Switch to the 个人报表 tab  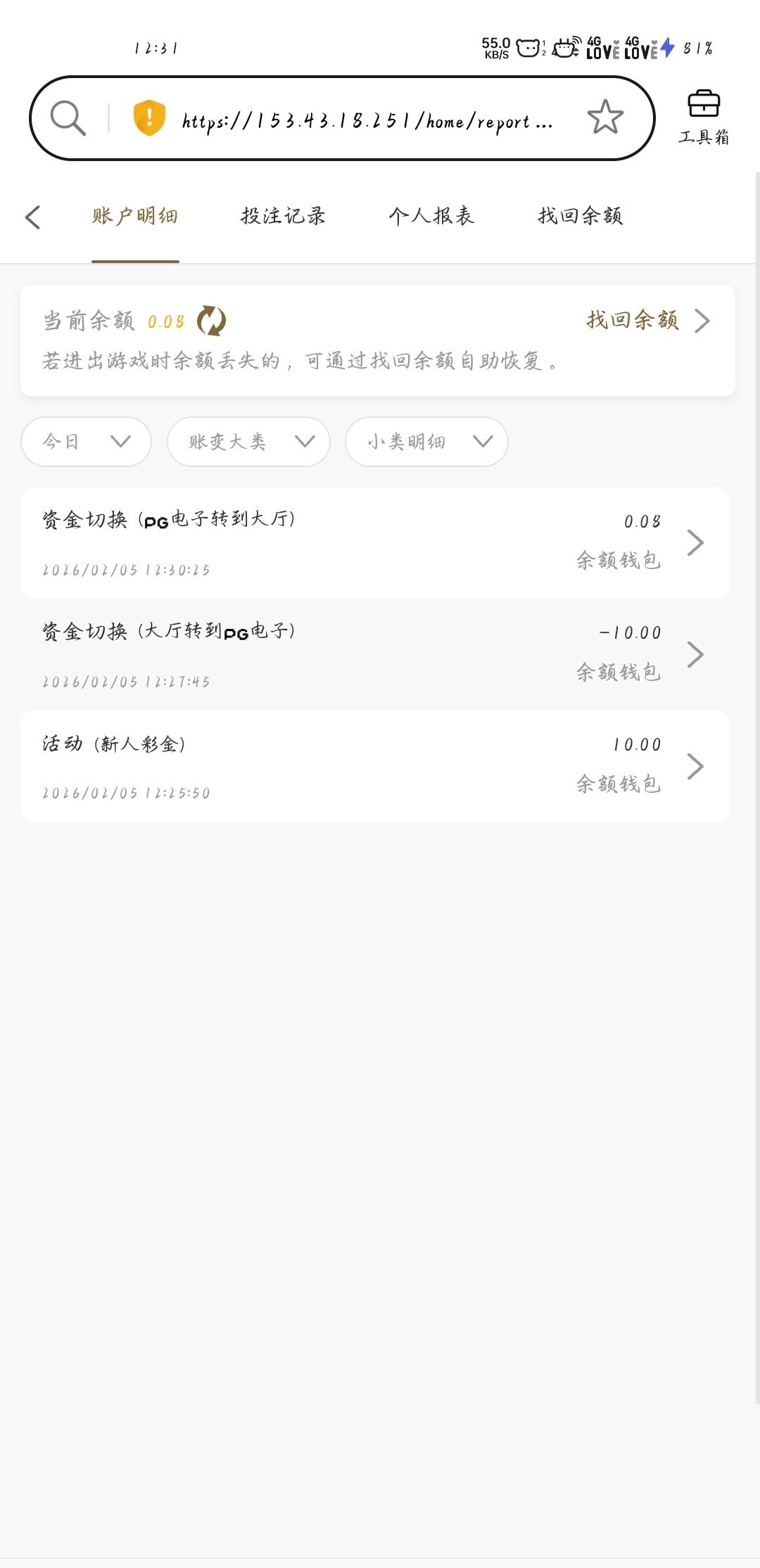[x=431, y=216]
